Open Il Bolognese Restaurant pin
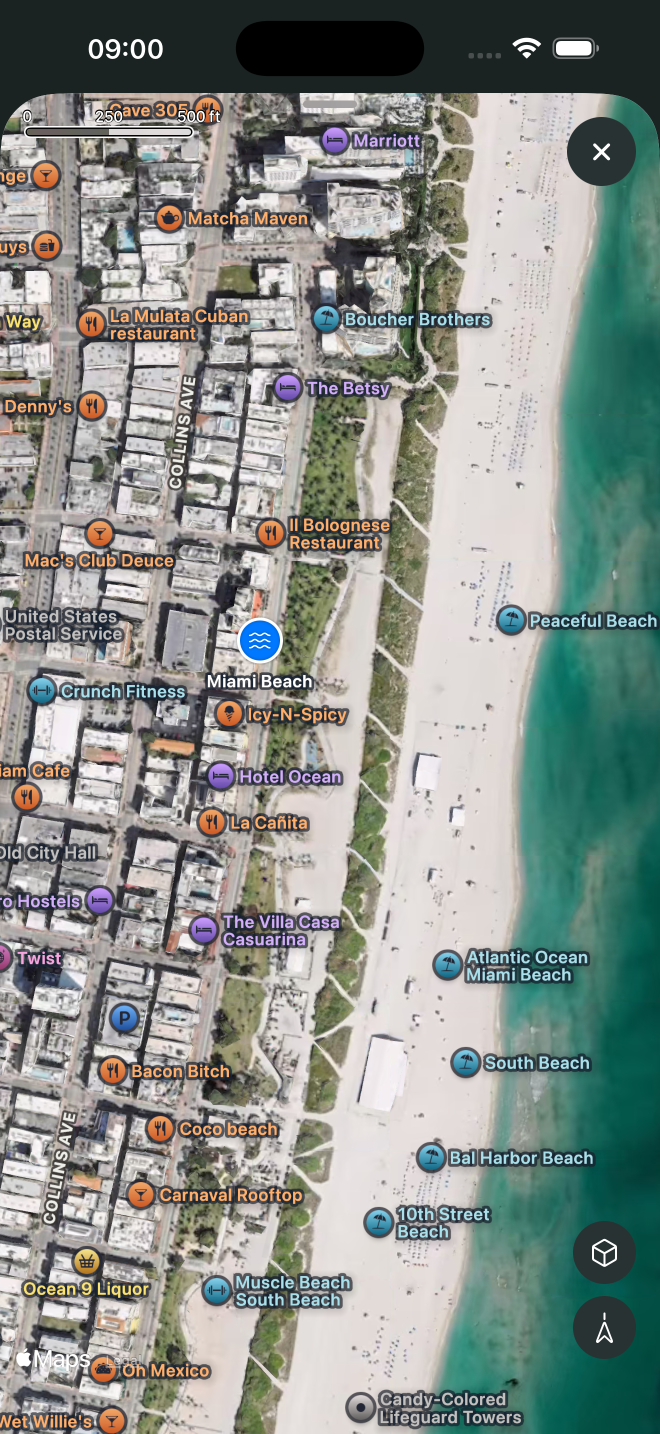Image resolution: width=660 pixels, height=1434 pixels. tap(270, 533)
